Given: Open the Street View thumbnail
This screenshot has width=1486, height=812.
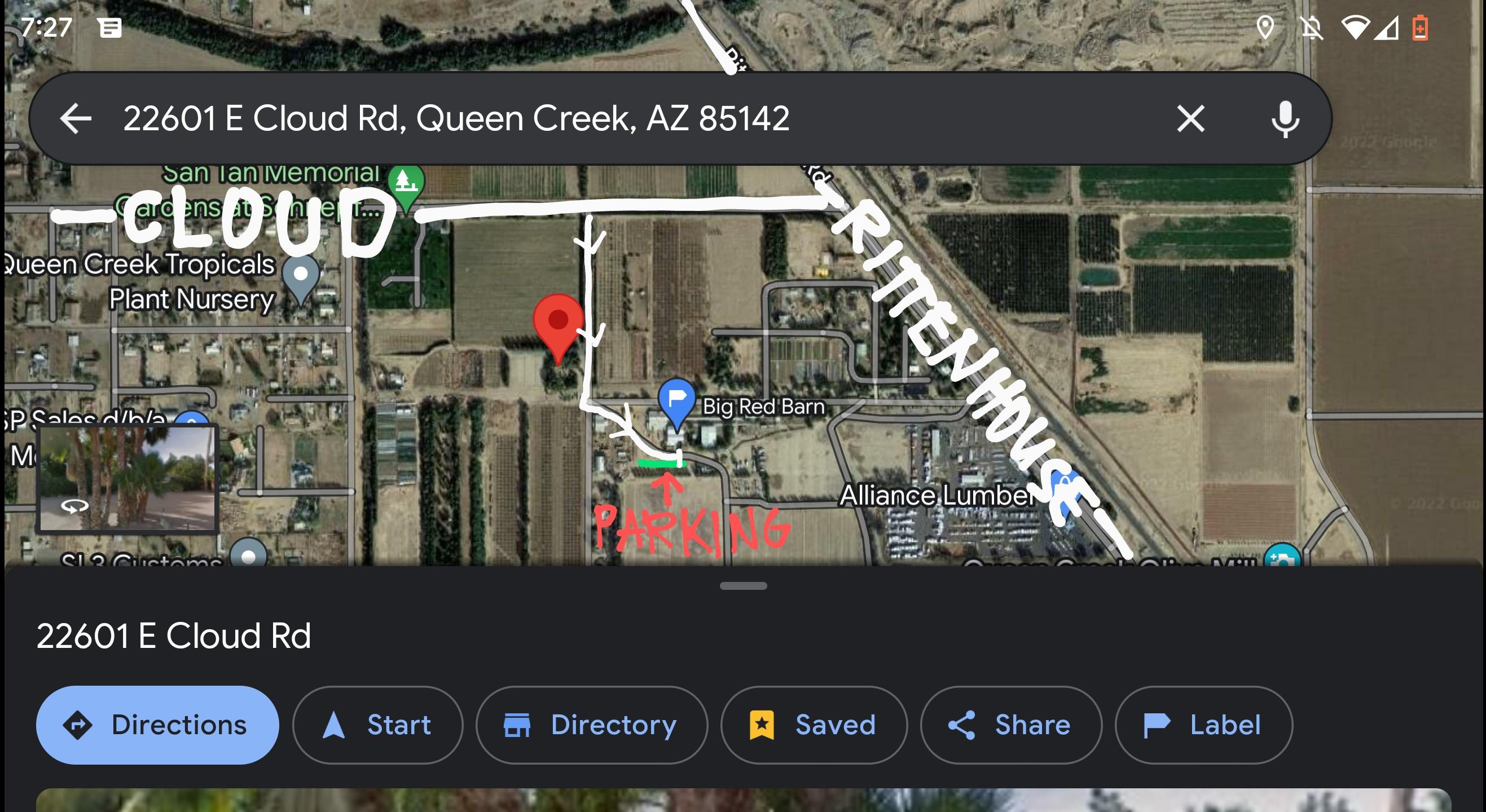Looking at the screenshot, I should pos(128,478).
